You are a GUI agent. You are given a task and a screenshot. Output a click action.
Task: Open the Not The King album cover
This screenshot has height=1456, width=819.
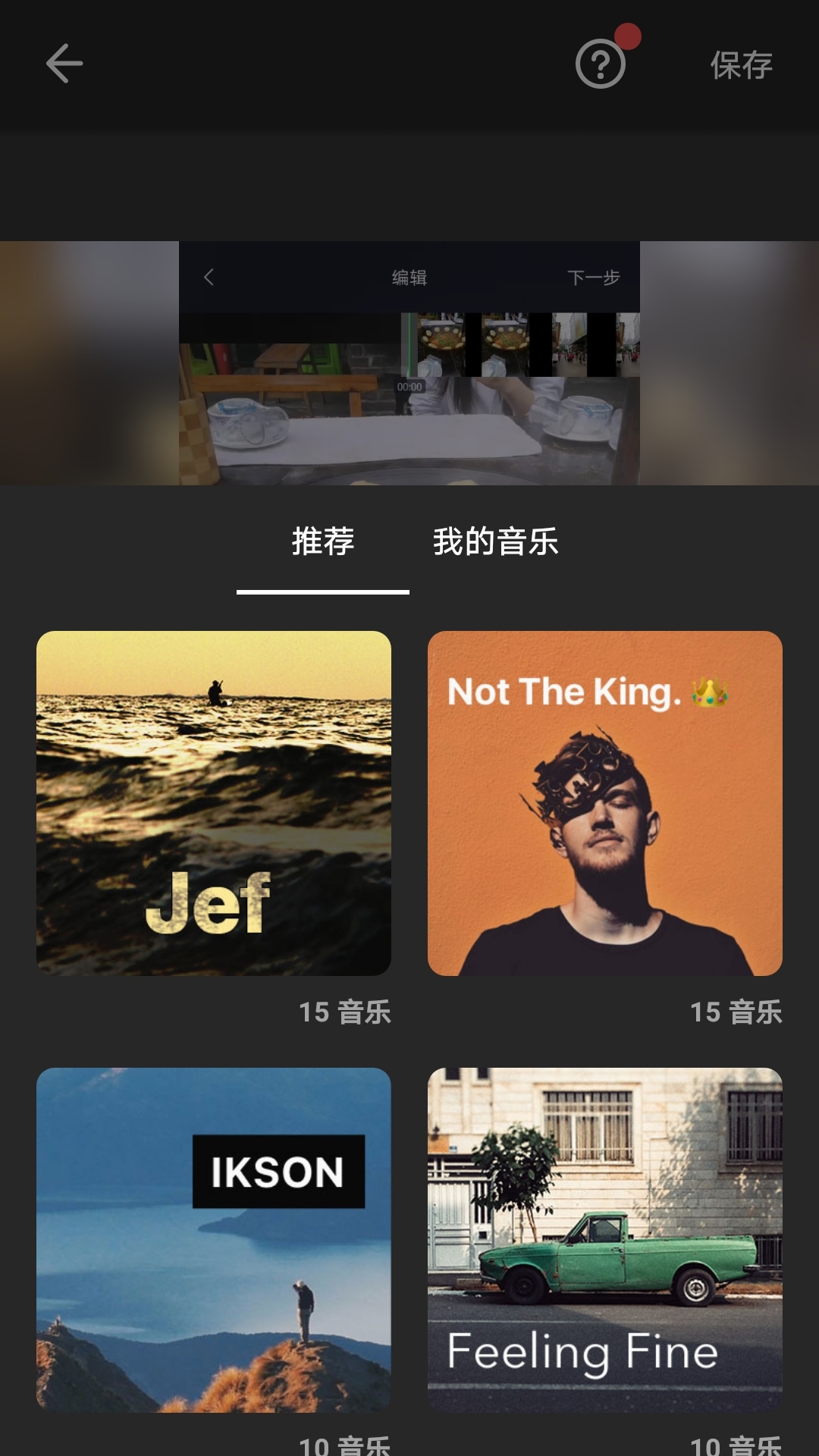[604, 803]
